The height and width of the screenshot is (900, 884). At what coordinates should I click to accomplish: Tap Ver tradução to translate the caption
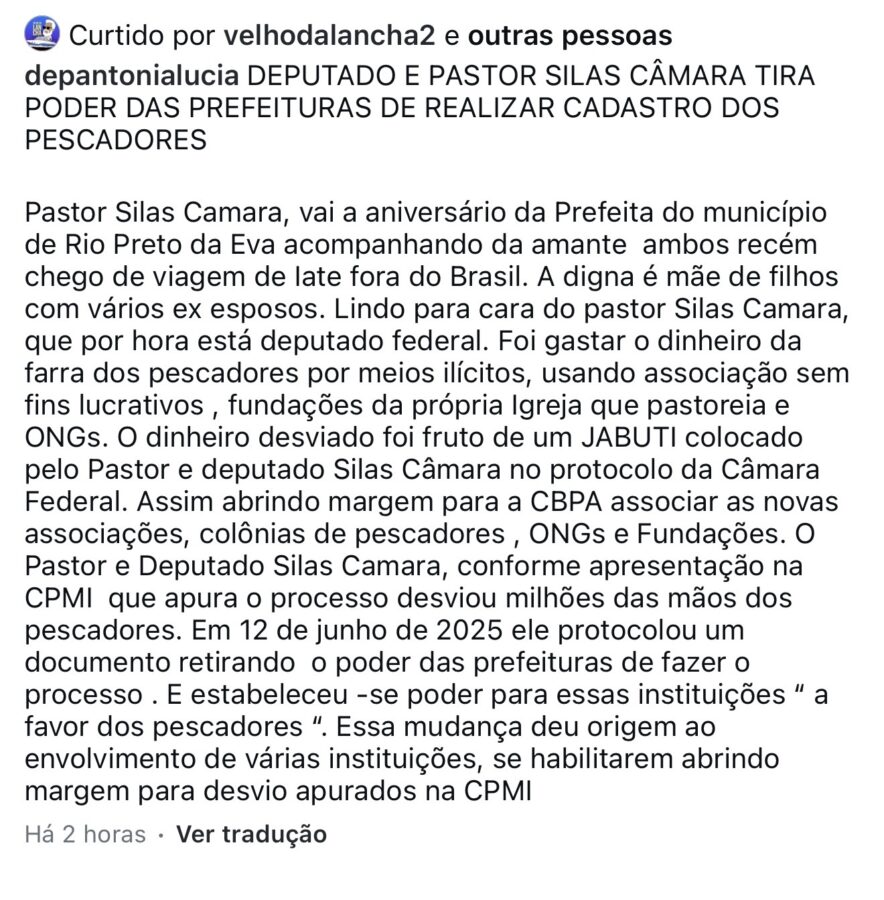251,834
